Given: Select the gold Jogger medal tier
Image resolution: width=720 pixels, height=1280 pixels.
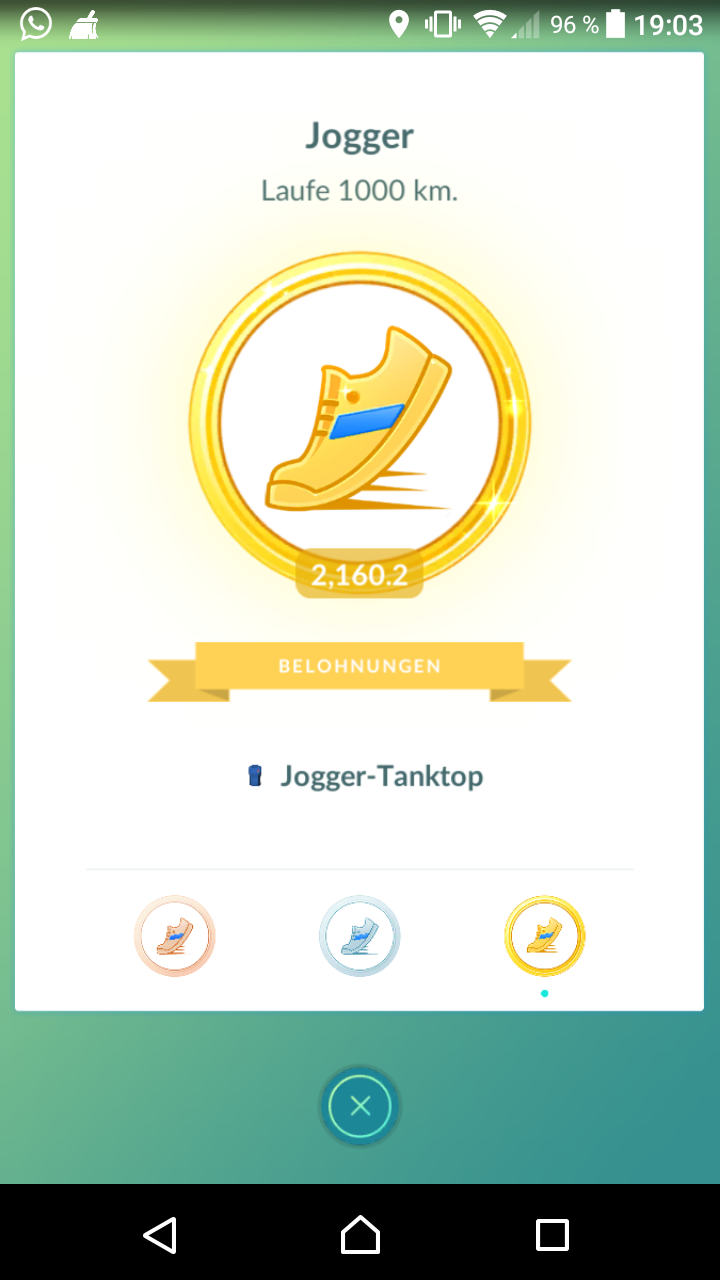Looking at the screenshot, I should [x=544, y=936].
